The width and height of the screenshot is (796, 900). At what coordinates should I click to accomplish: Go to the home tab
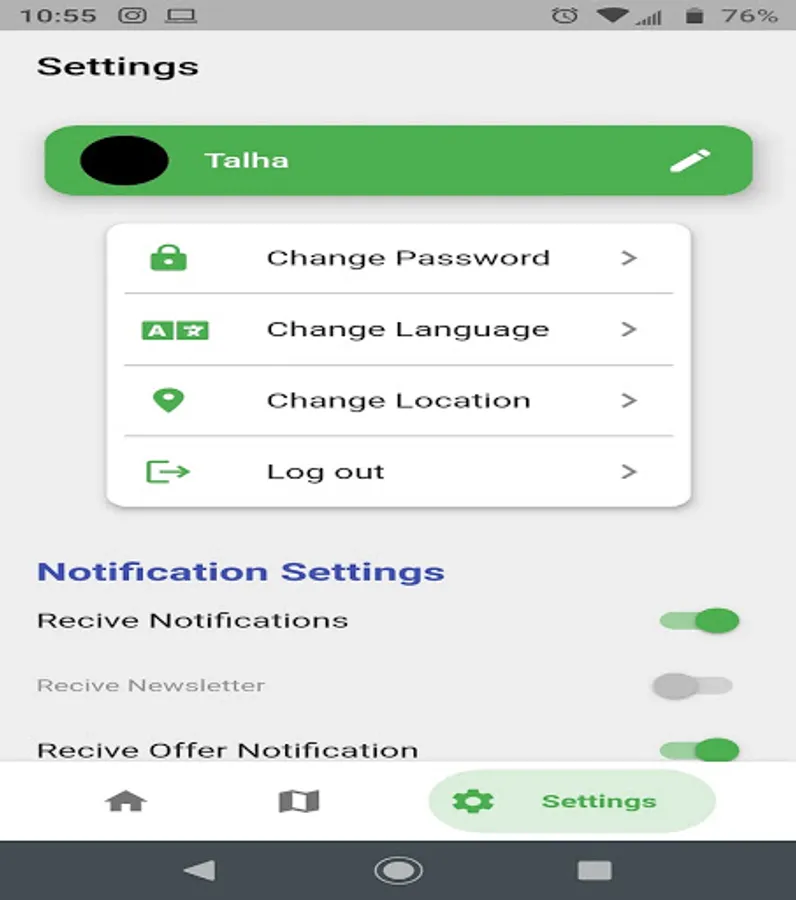point(126,801)
